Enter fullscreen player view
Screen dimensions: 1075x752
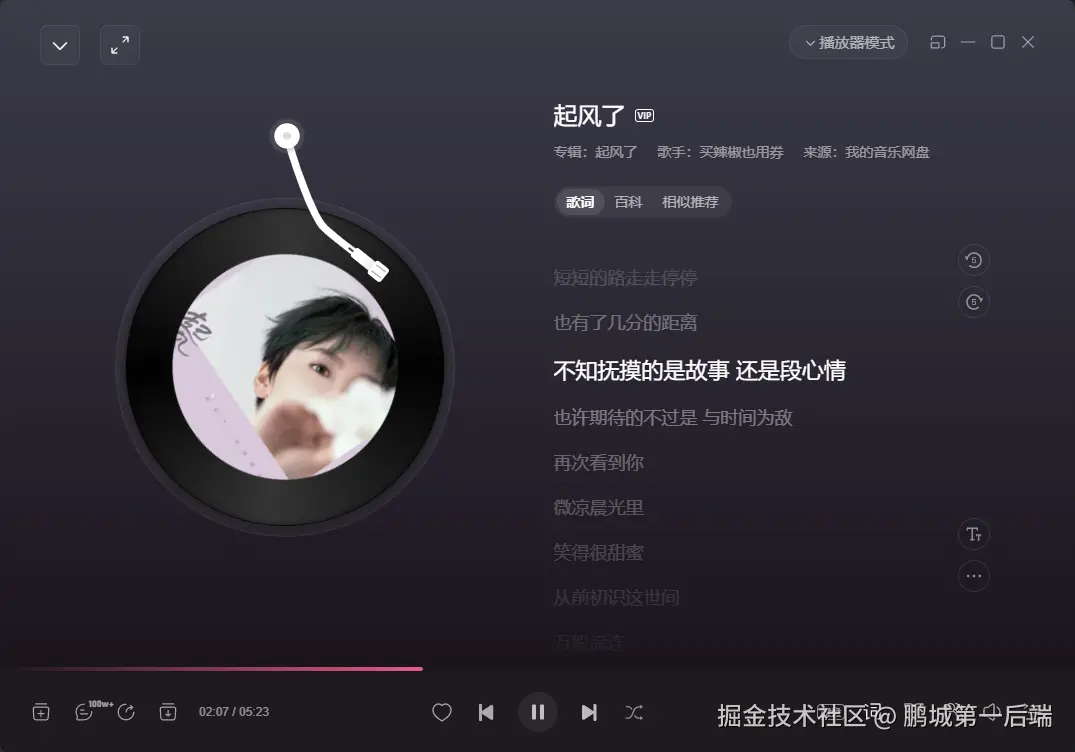[120, 45]
